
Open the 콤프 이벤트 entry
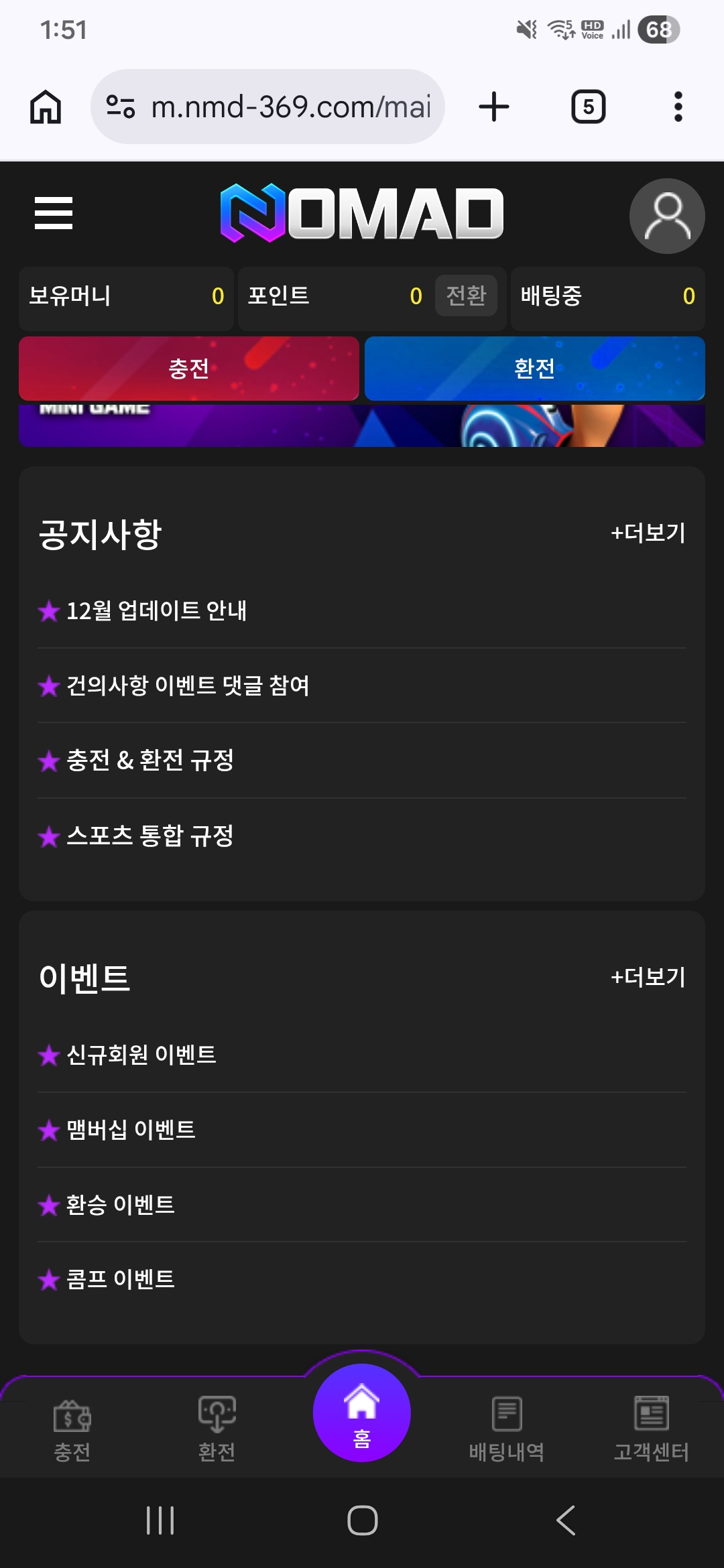point(121,1279)
